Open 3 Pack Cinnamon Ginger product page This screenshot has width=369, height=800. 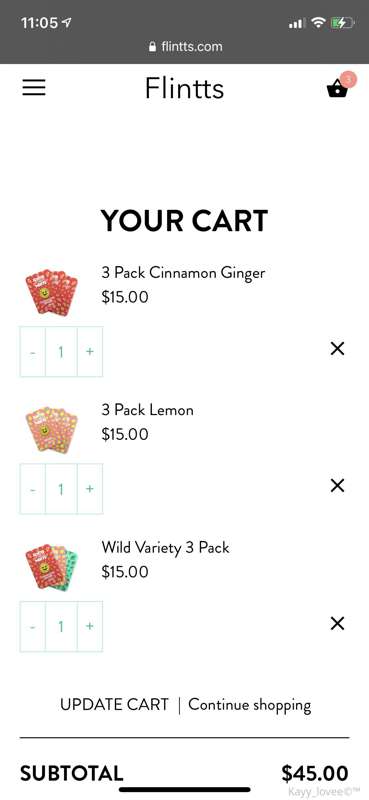point(183,272)
